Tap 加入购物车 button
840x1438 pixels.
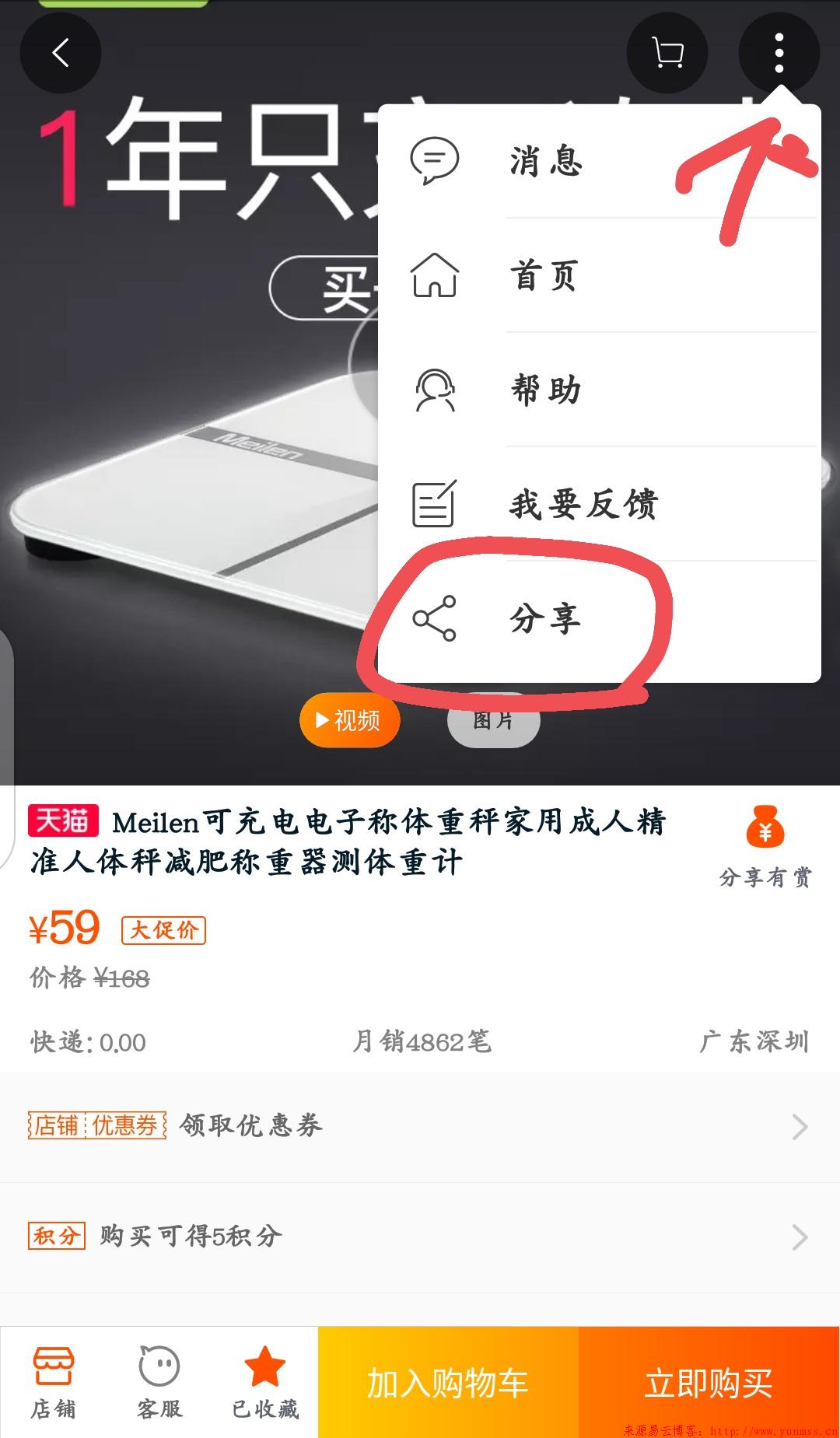[448, 1383]
